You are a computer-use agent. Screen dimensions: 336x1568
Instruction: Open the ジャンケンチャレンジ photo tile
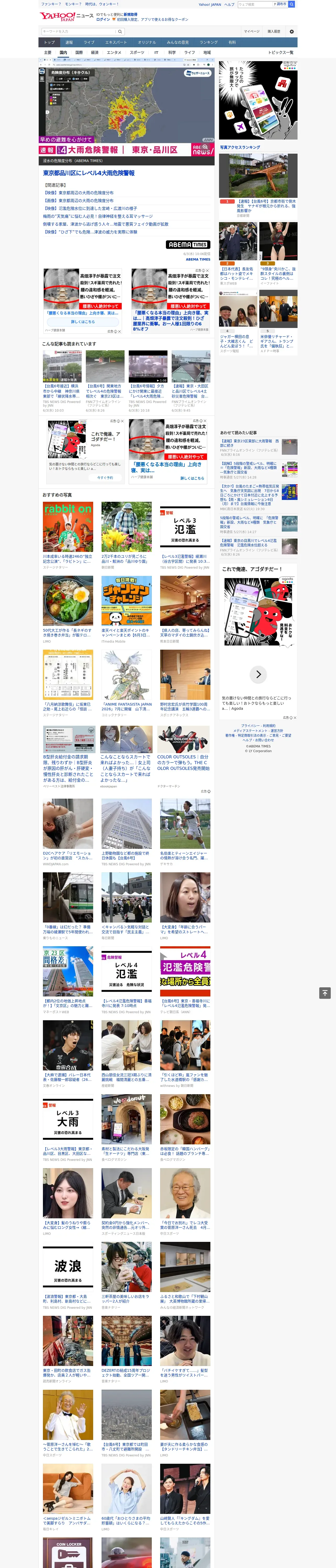click(126, 600)
